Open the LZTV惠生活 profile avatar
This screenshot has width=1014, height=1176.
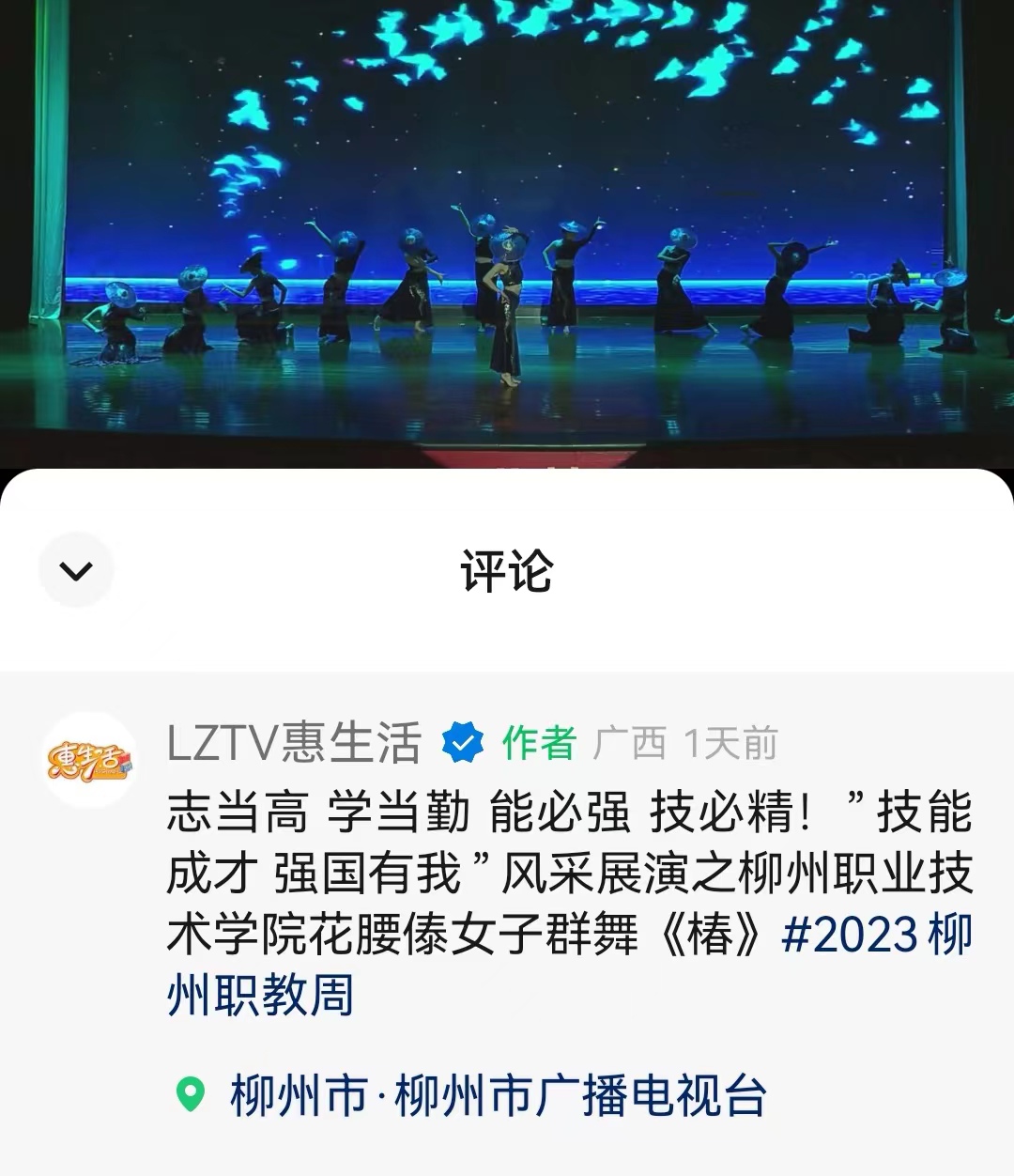(90, 760)
